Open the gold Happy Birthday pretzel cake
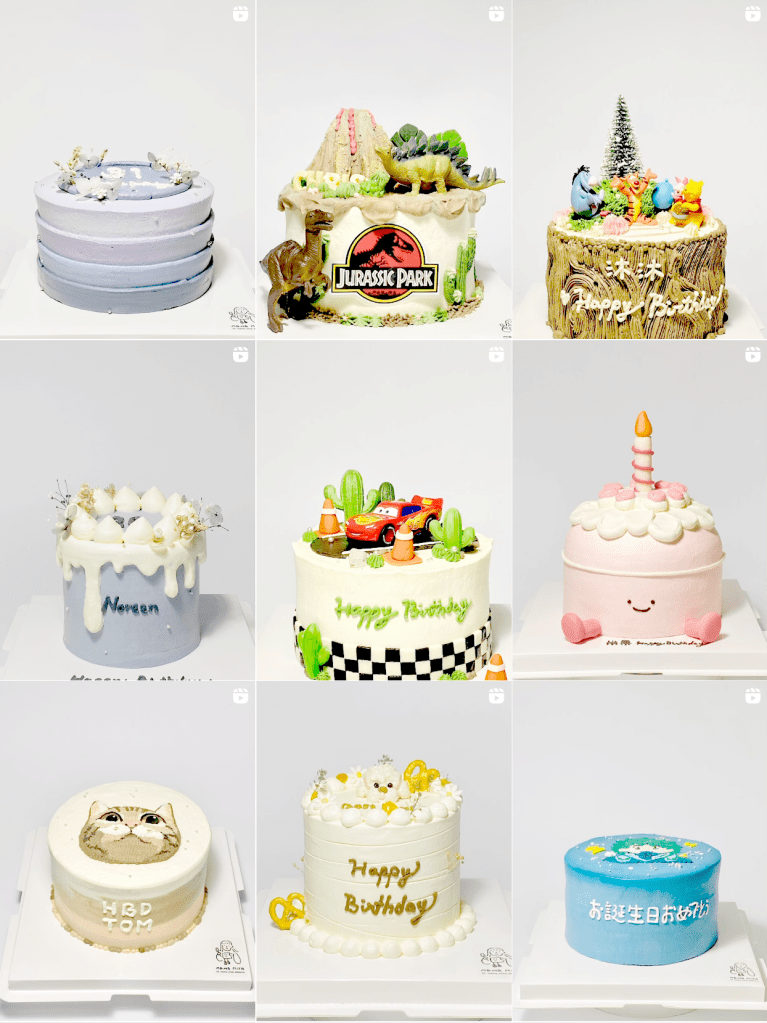 point(384,852)
